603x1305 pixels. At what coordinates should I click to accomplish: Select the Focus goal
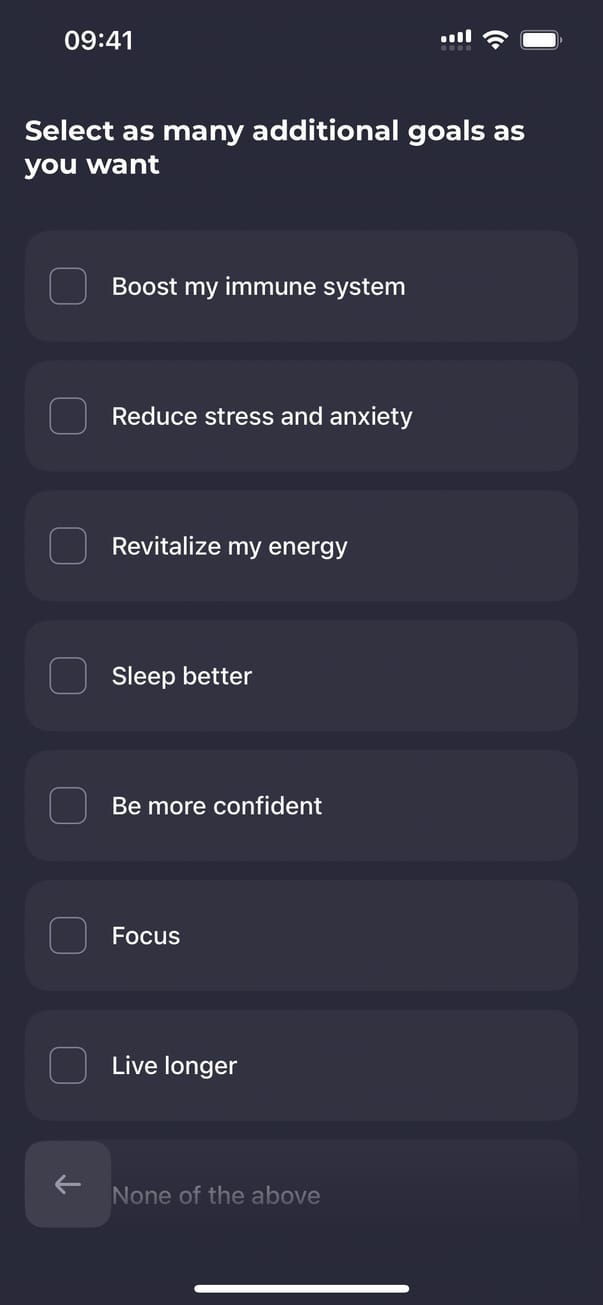pyautogui.click(x=68, y=936)
